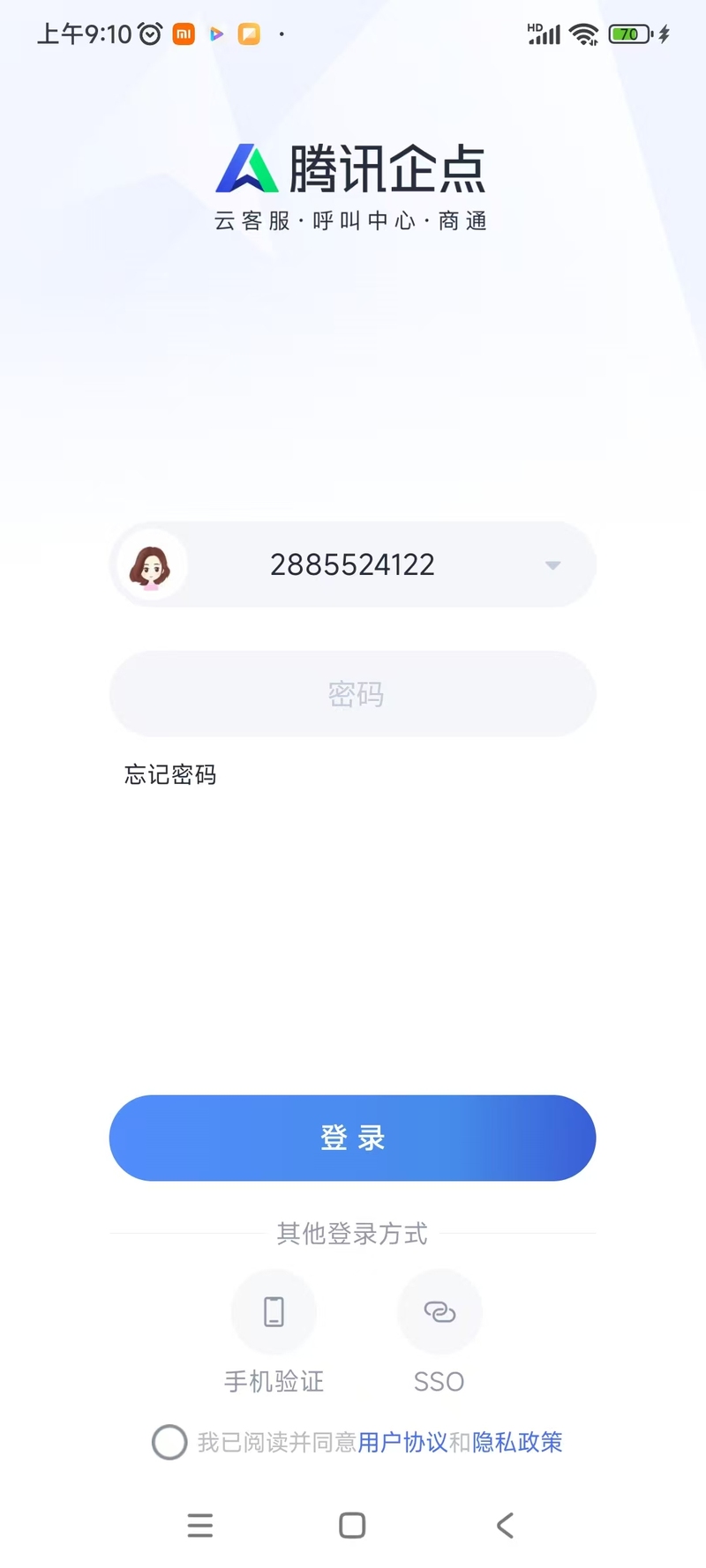This screenshot has width=706, height=1568.
Task: Tap the blue 登录 login button
Action: click(x=352, y=1138)
